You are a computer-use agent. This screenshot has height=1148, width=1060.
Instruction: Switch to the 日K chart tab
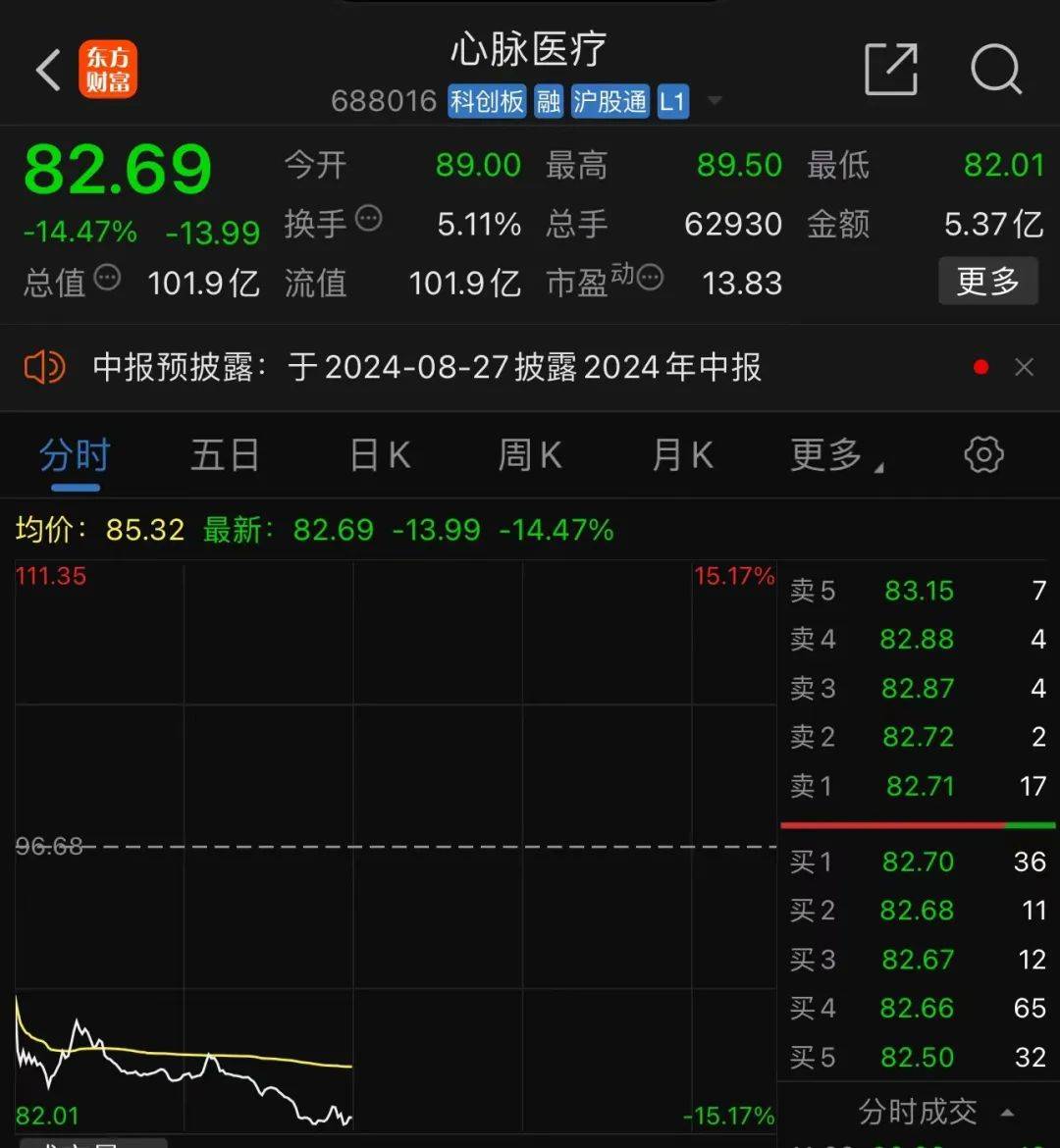(380, 456)
